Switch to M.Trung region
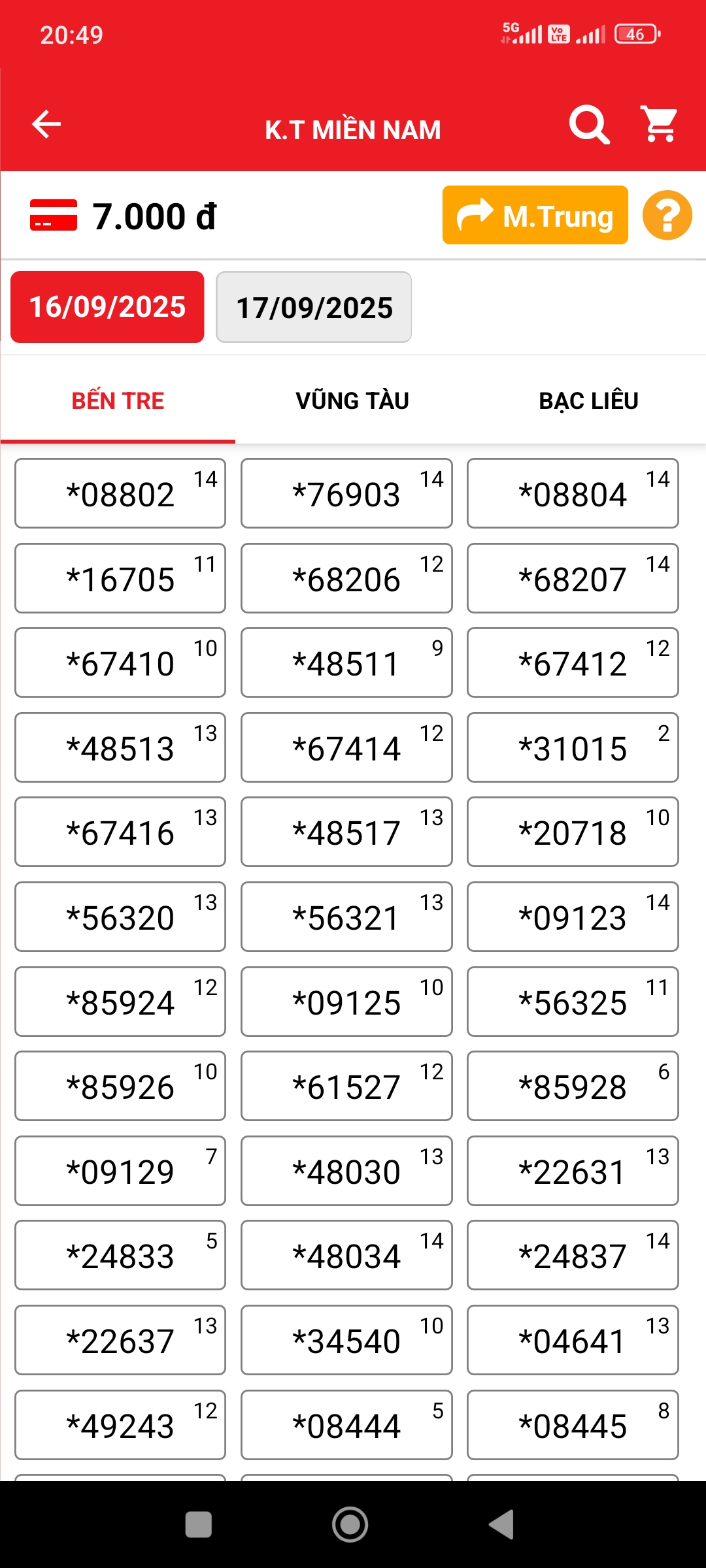Image resolution: width=706 pixels, height=1568 pixels. click(x=535, y=216)
